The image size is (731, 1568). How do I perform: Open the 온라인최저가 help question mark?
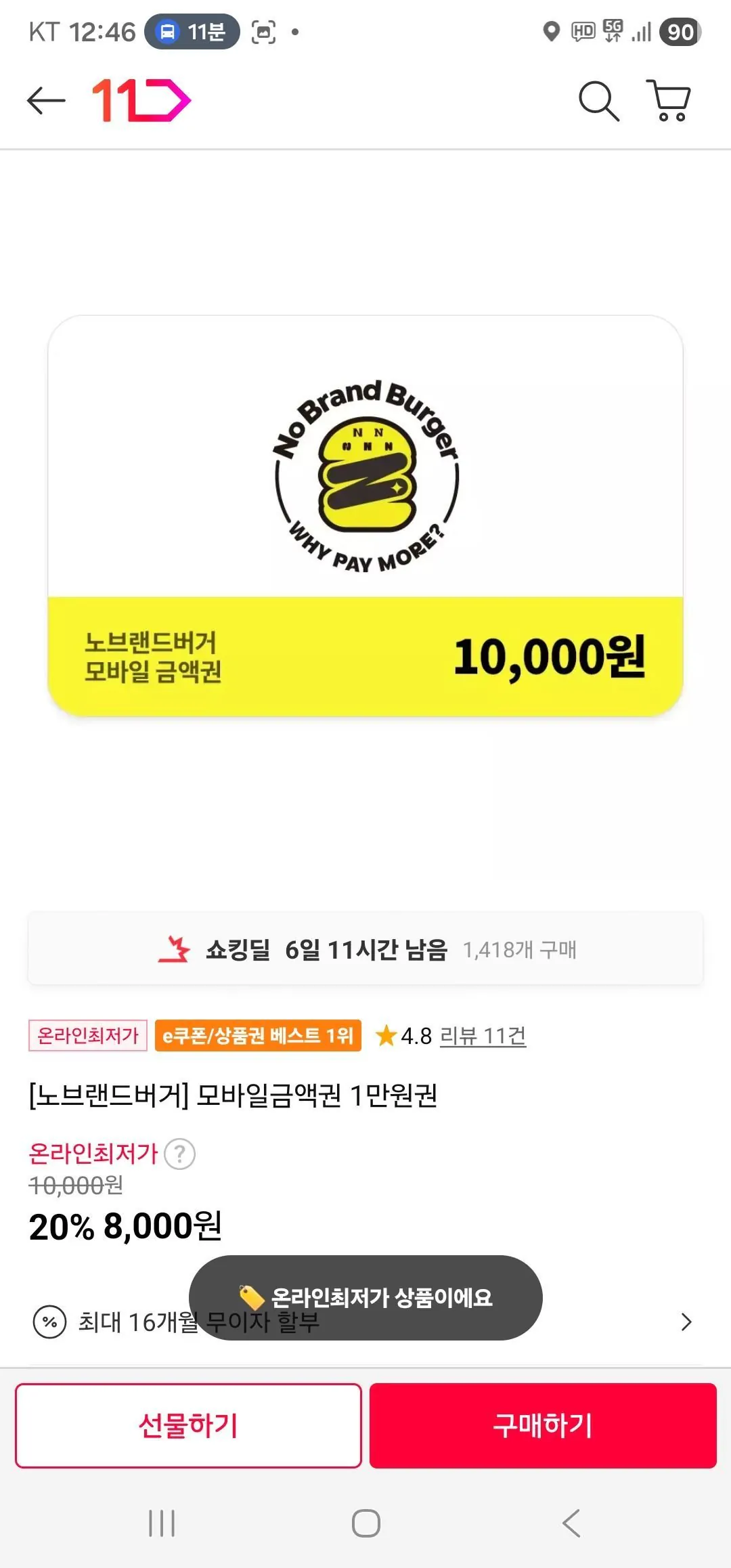179,1154
